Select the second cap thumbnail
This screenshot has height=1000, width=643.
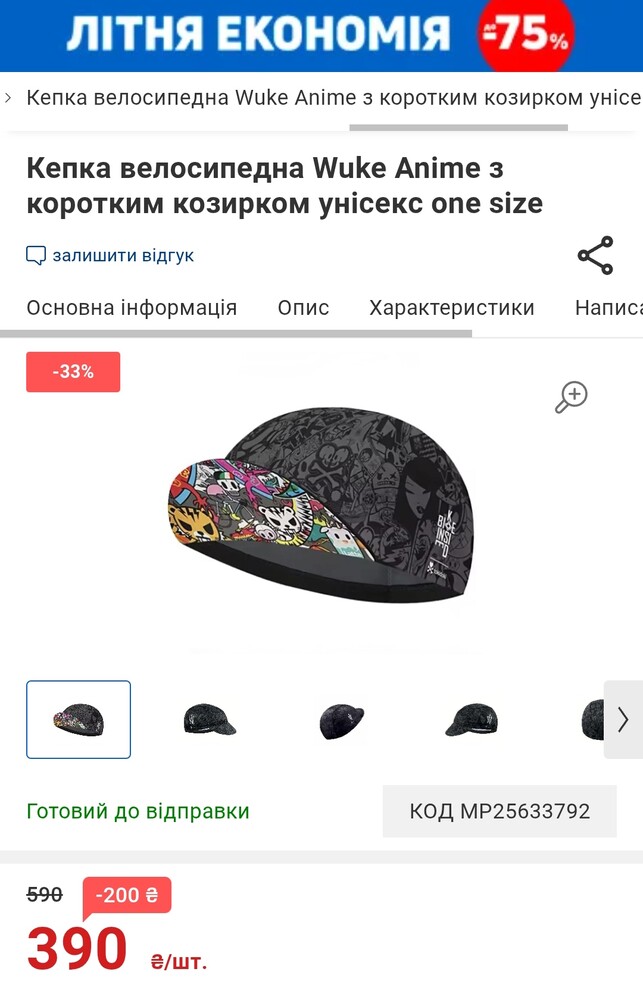click(x=210, y=719)
